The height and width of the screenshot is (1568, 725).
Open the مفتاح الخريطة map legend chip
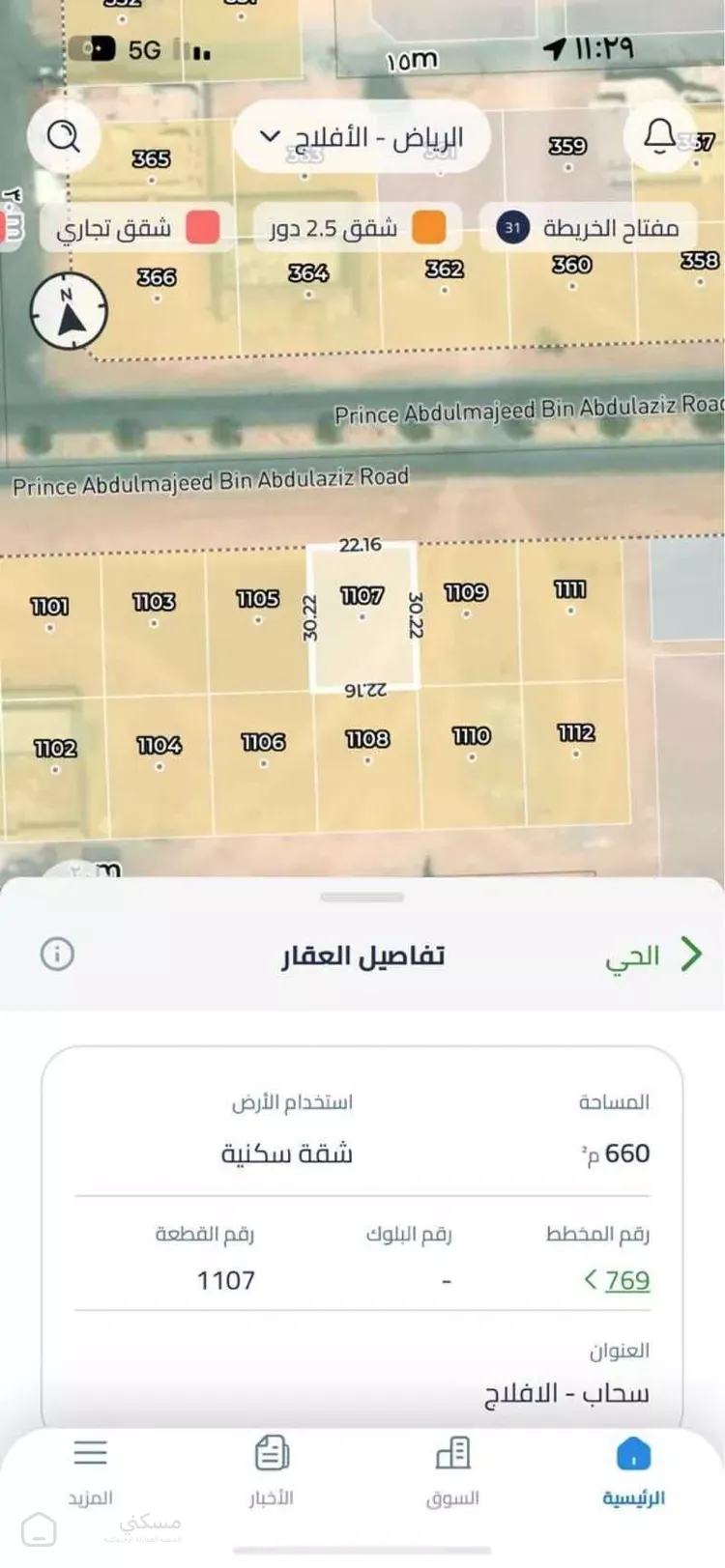pos(589,228)
